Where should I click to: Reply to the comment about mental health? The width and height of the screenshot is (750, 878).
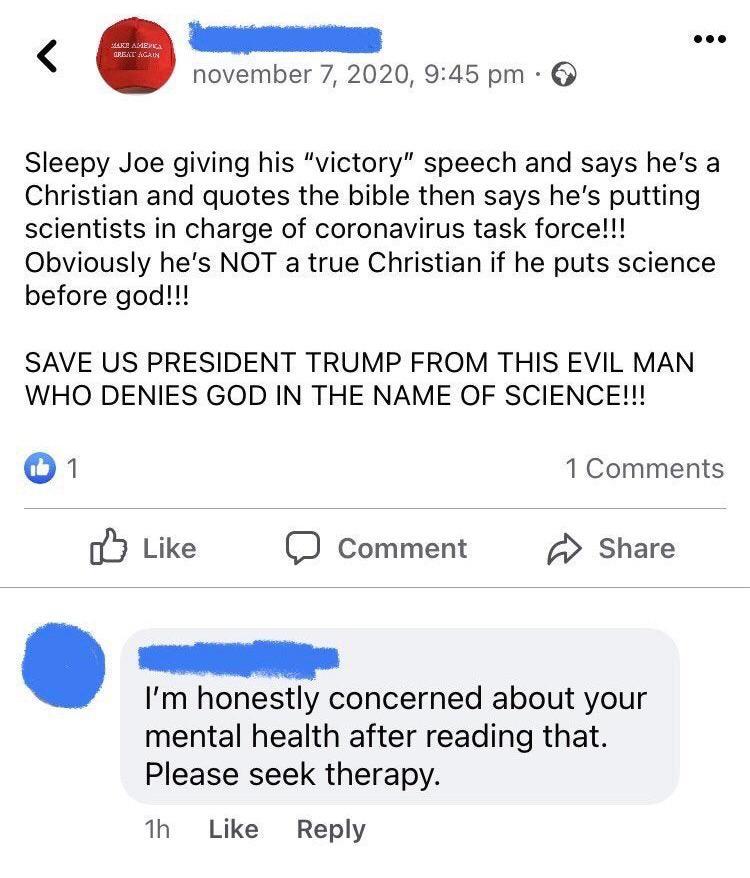tap(331, 829)
